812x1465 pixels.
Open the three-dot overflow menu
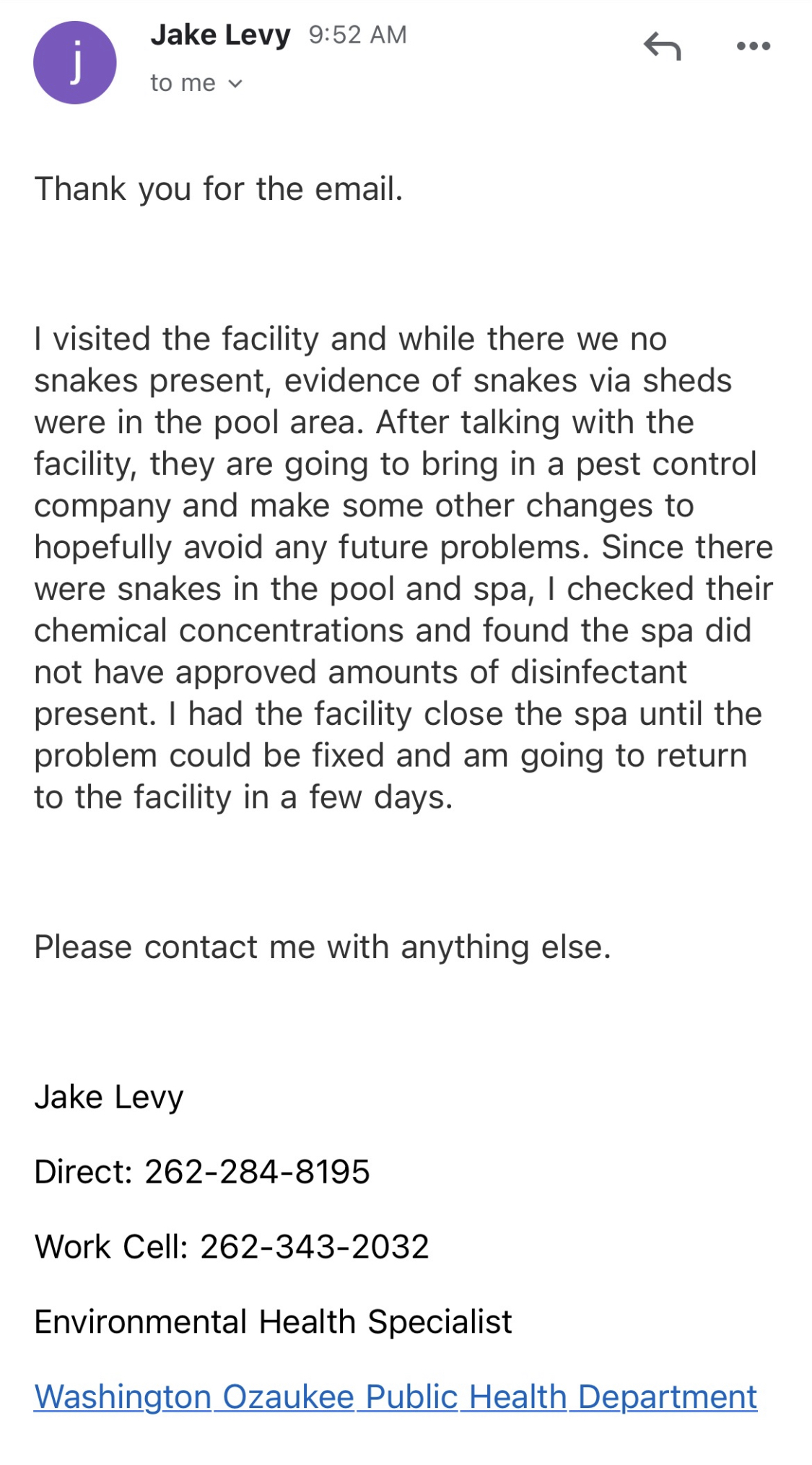pos(753,47)
